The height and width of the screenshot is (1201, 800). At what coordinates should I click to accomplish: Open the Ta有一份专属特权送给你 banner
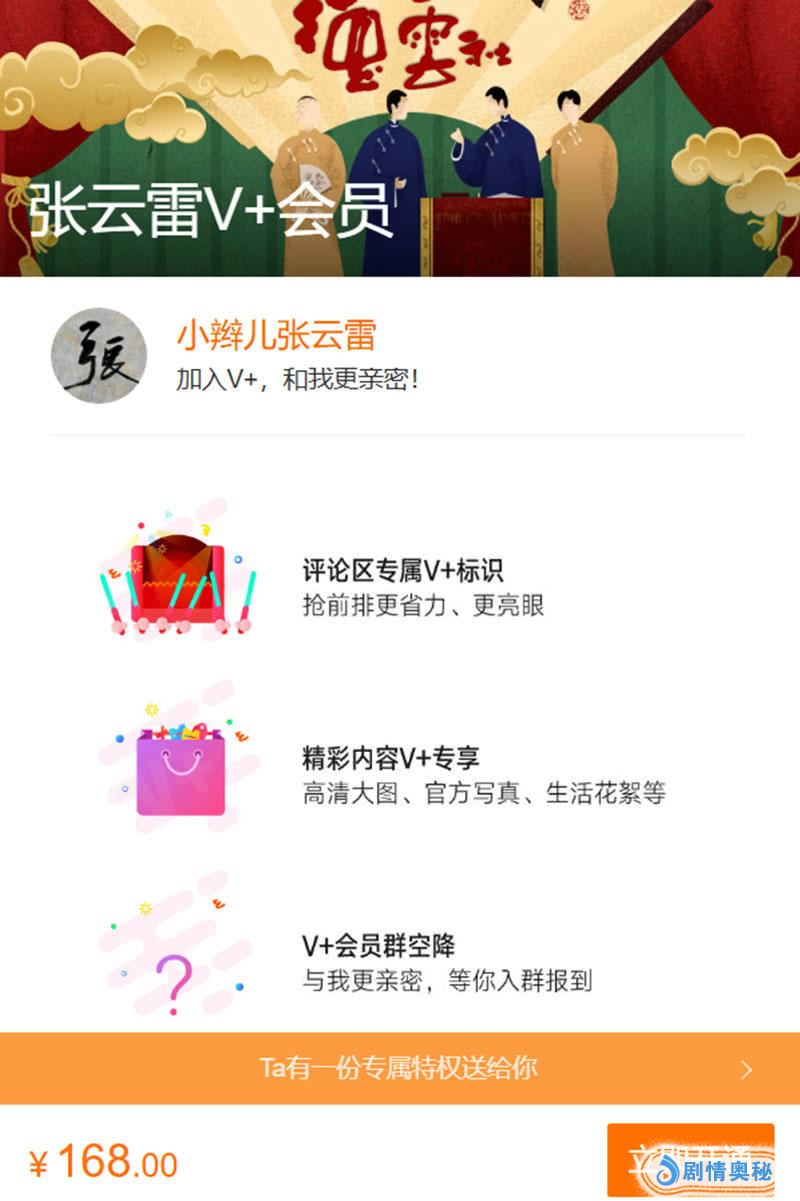[x=400, y=1068]
